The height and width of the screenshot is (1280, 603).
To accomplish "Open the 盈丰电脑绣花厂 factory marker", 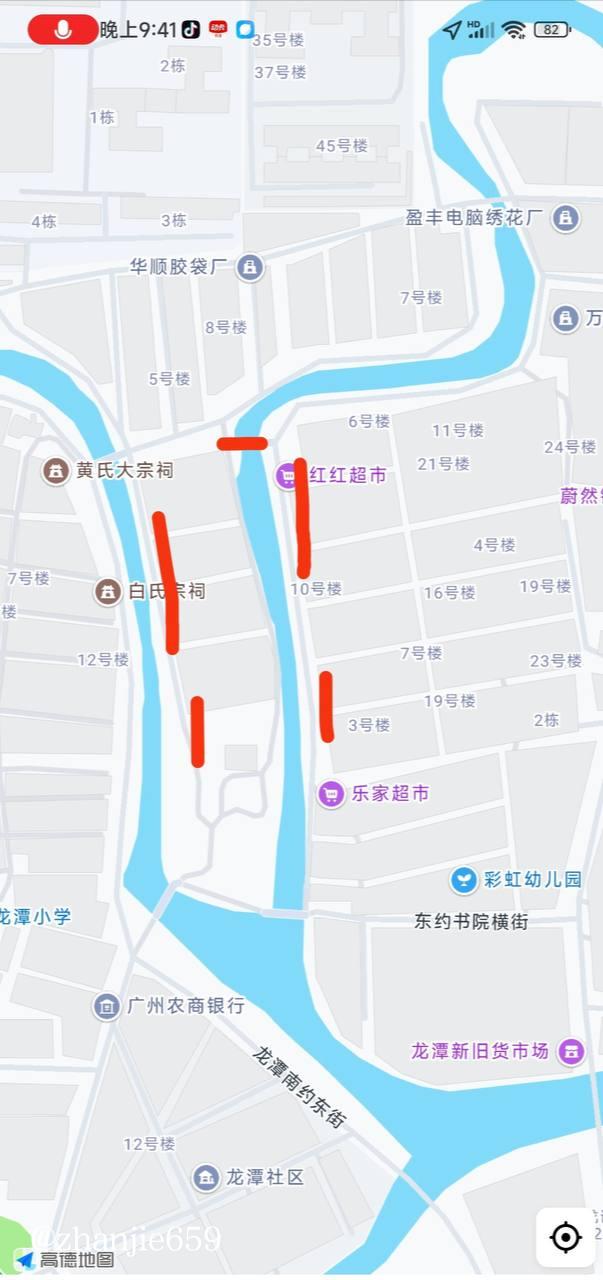I will (x=566, y=217).
